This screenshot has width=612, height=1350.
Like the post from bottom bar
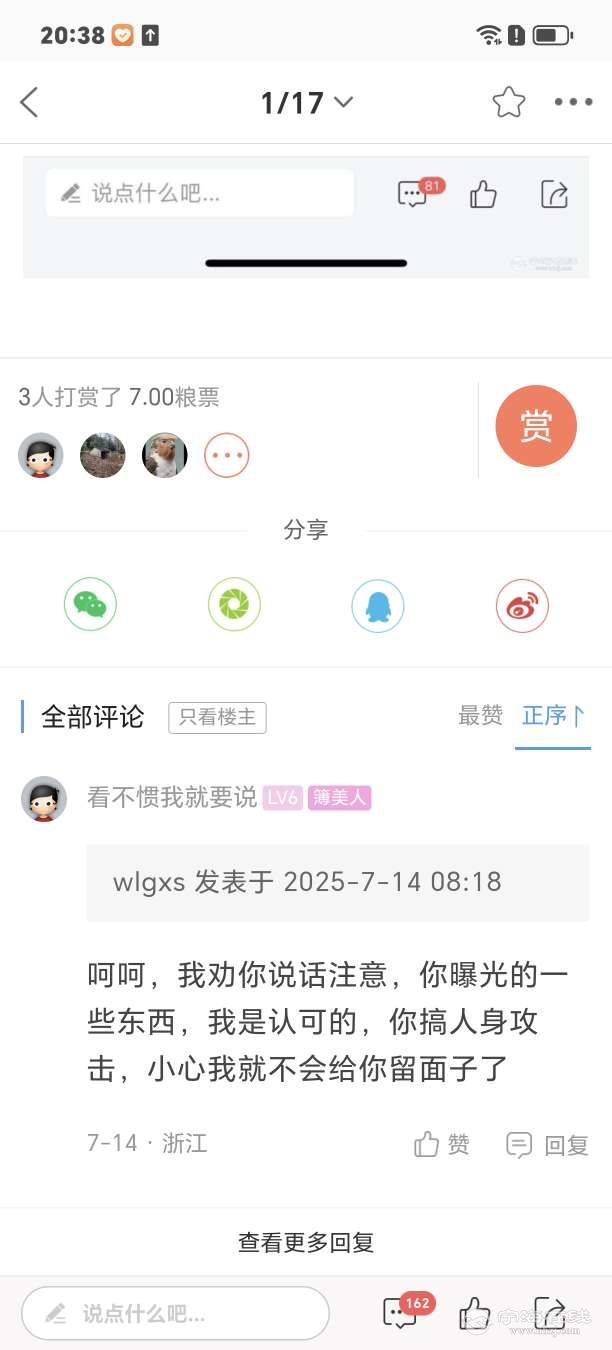click(475, 1313)
